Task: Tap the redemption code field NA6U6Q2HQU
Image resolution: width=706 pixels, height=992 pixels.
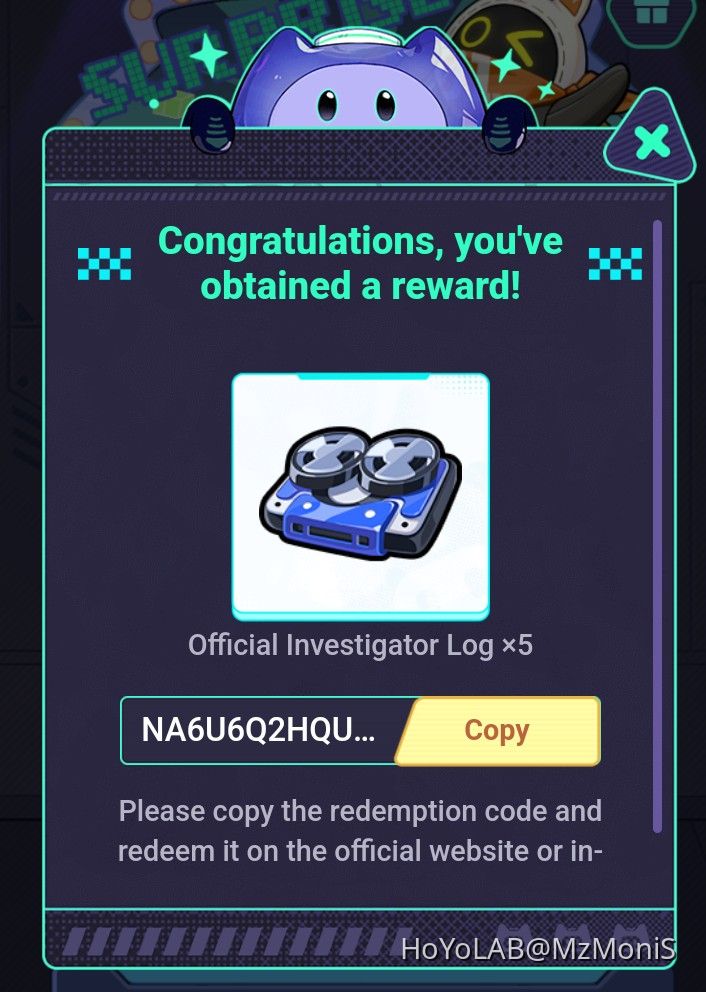Action: [x=259, y=731]
